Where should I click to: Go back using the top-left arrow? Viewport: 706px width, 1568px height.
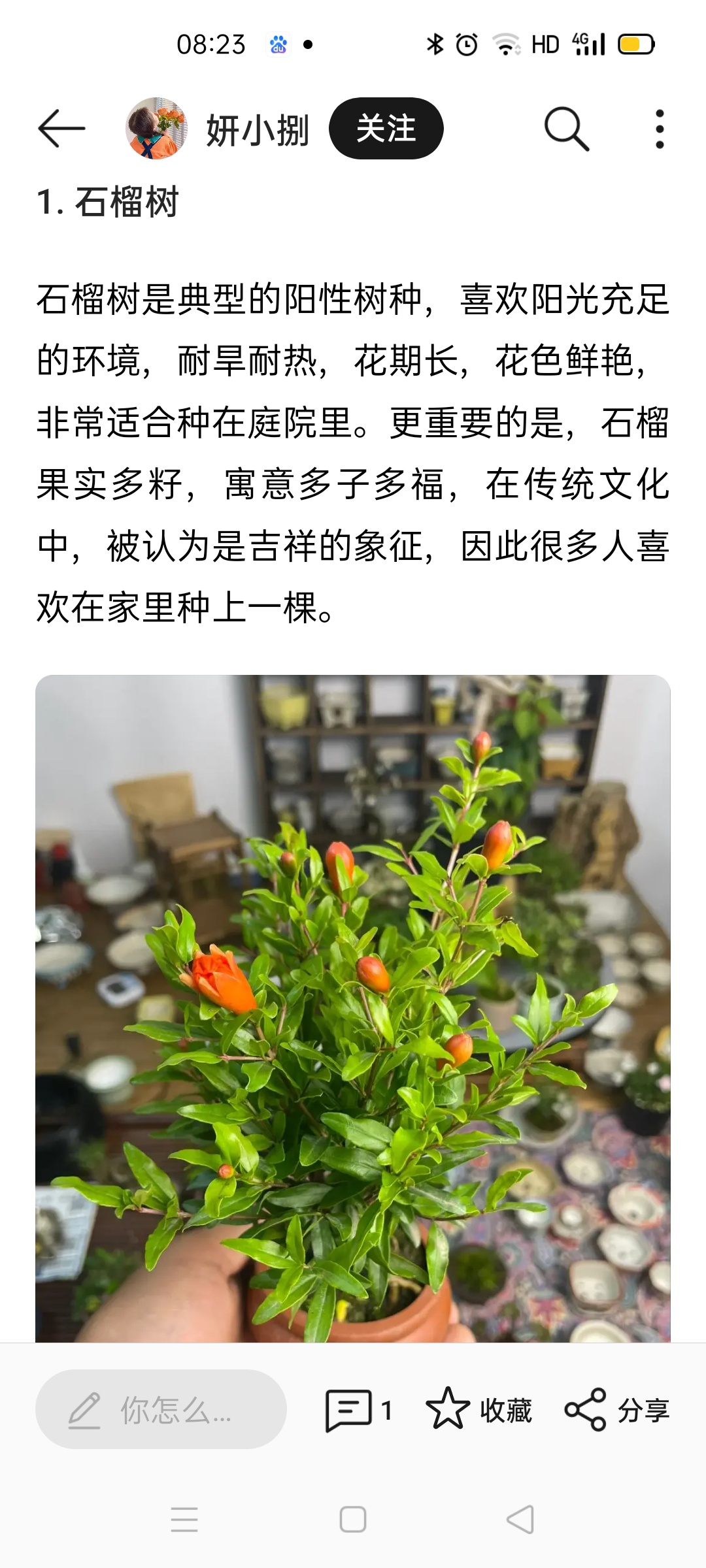[61, 129]
